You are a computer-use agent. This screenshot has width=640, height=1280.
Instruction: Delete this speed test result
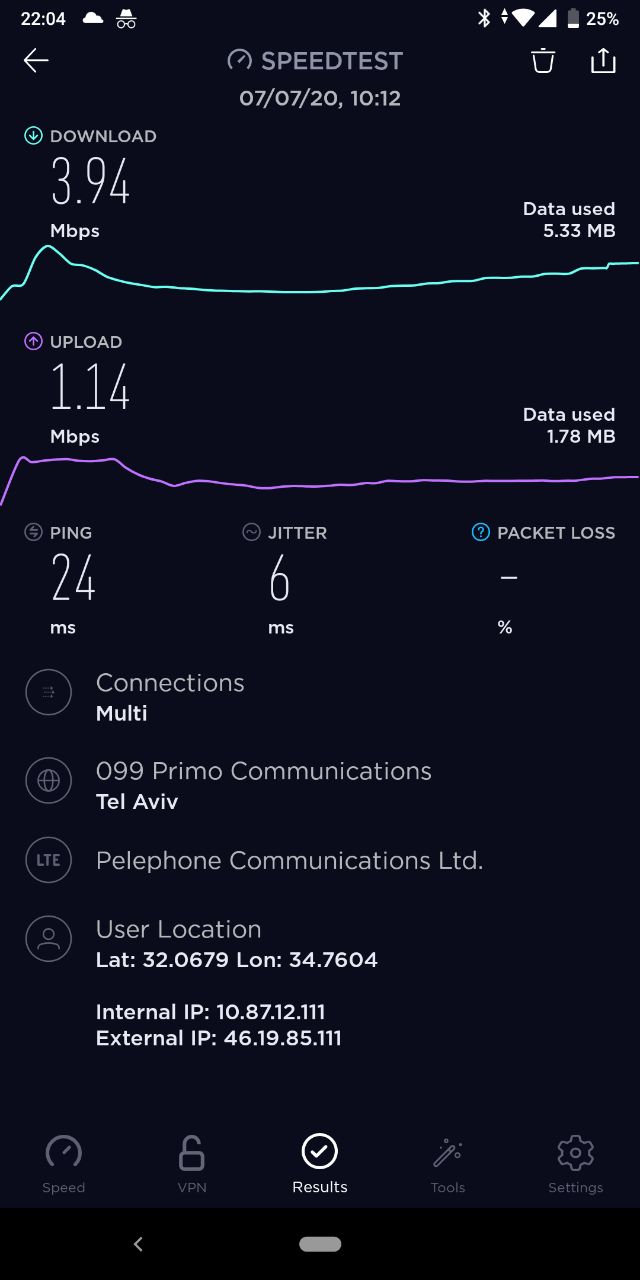[543, 61]
